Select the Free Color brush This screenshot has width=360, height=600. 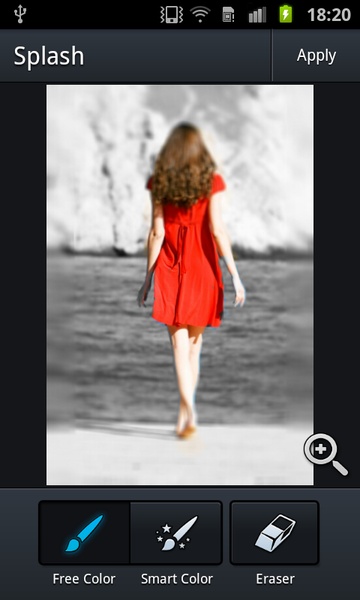tap(84, 533)
